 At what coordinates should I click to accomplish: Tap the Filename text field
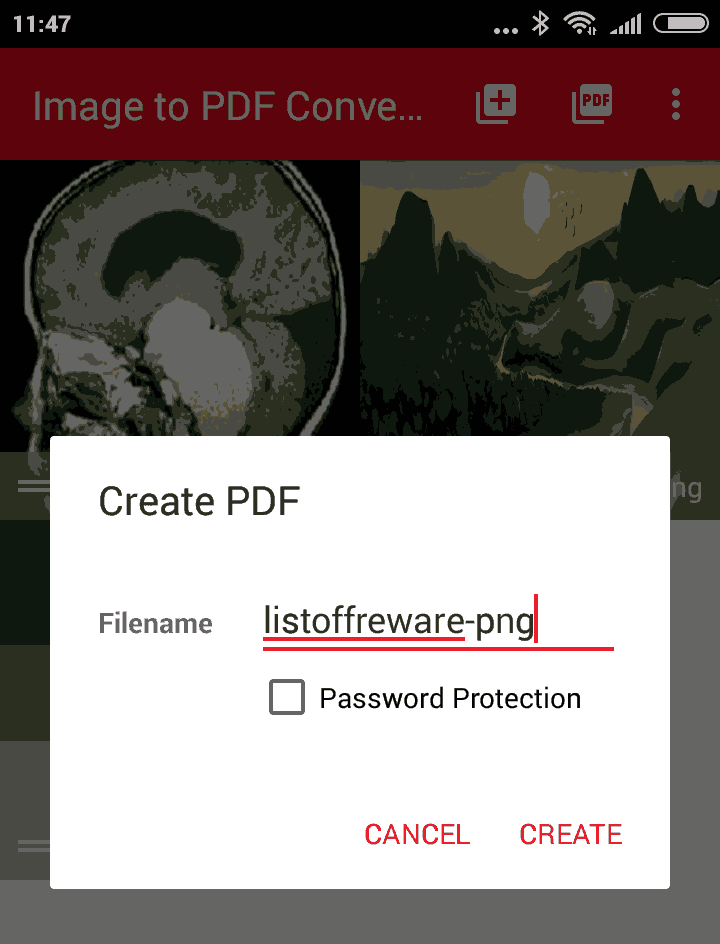(x=437, y=623)
